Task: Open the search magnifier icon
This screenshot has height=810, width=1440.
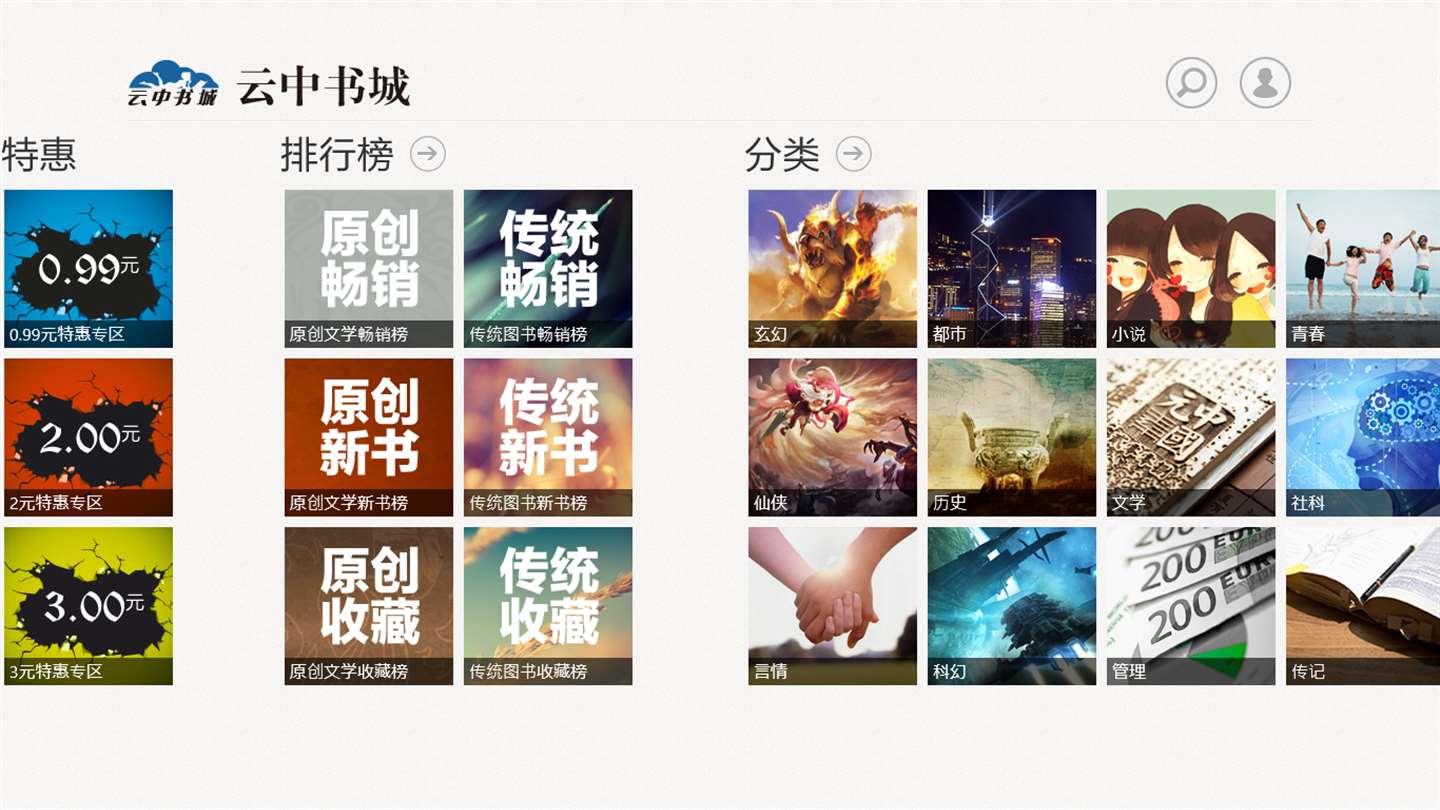Action: (x=1191, y=83)
